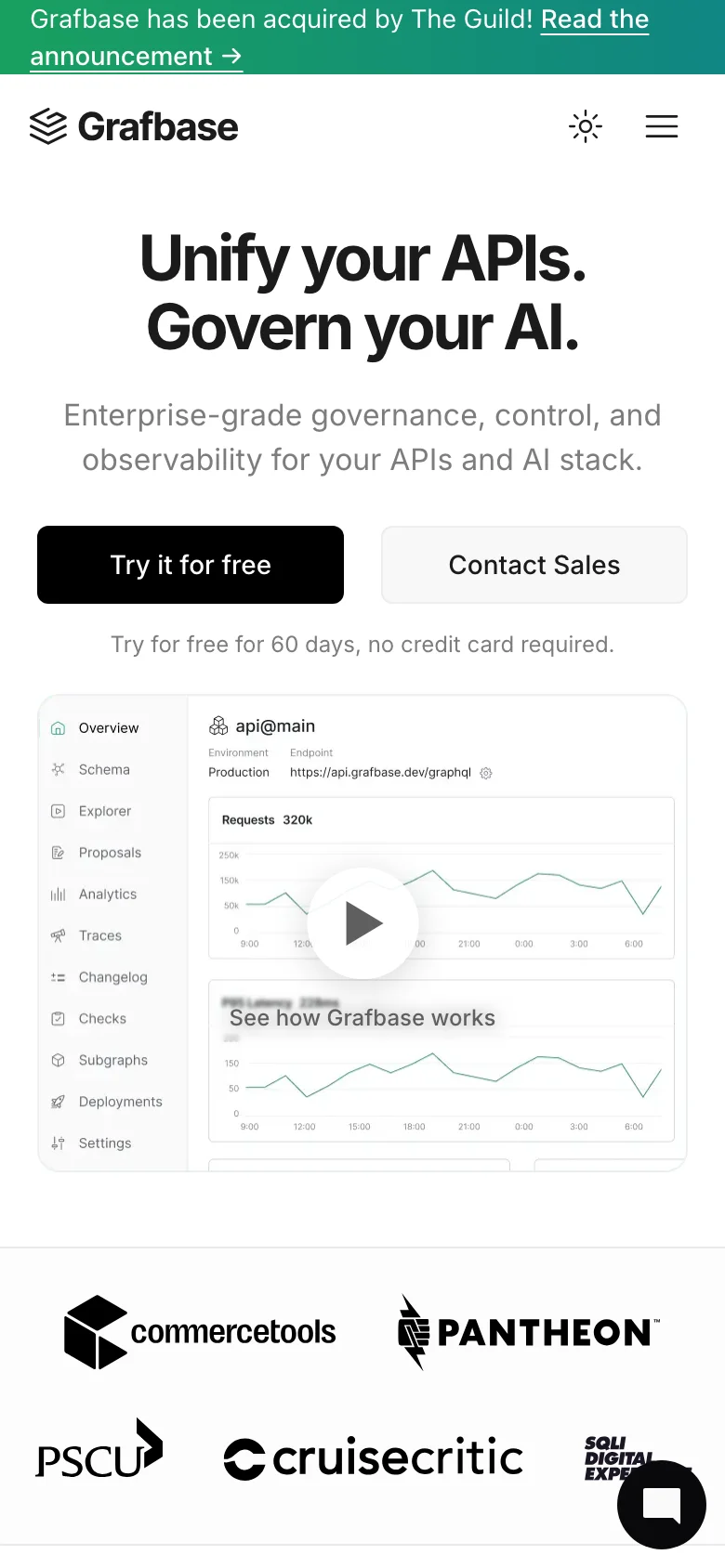Select the Checks menu item
This screenshot has height=1568, width=725.
pos(102,1018)
